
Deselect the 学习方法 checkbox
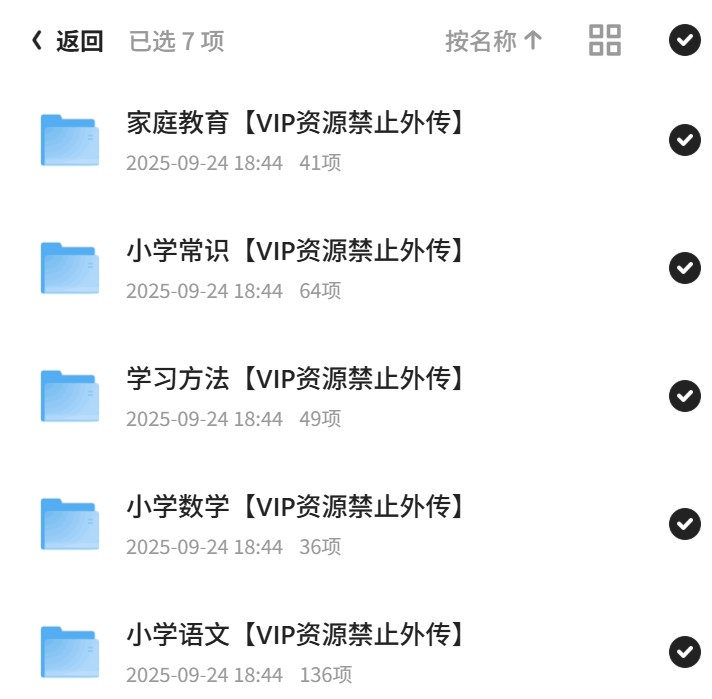pos(684,396)
